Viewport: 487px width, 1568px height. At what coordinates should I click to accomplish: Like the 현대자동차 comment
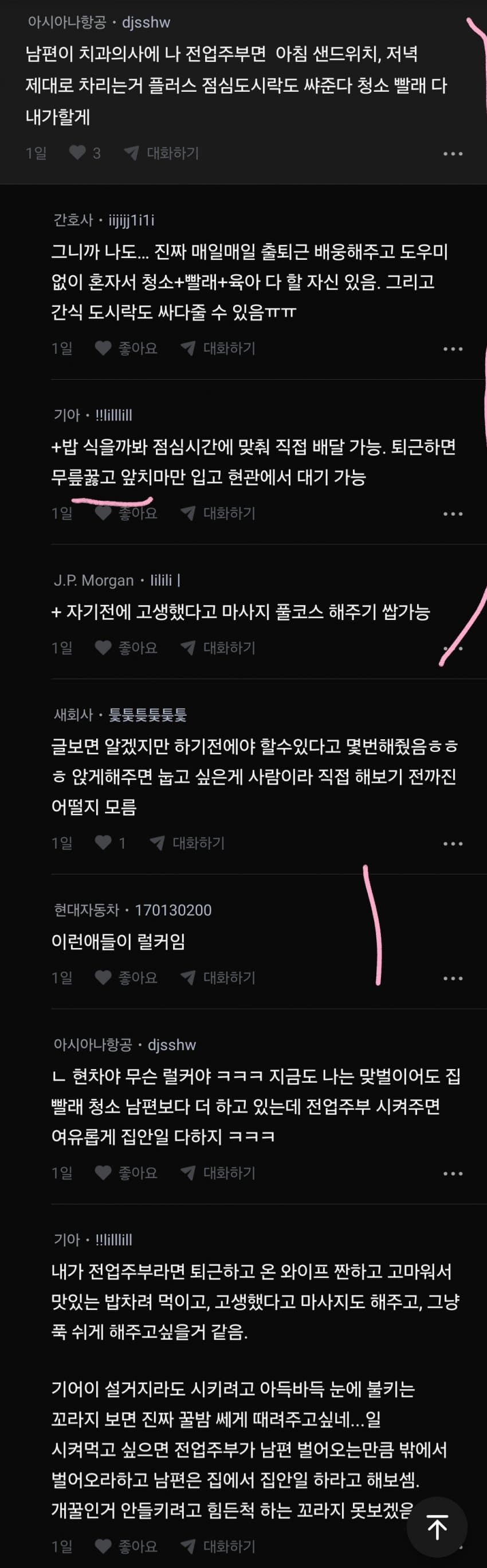(127, 978)
